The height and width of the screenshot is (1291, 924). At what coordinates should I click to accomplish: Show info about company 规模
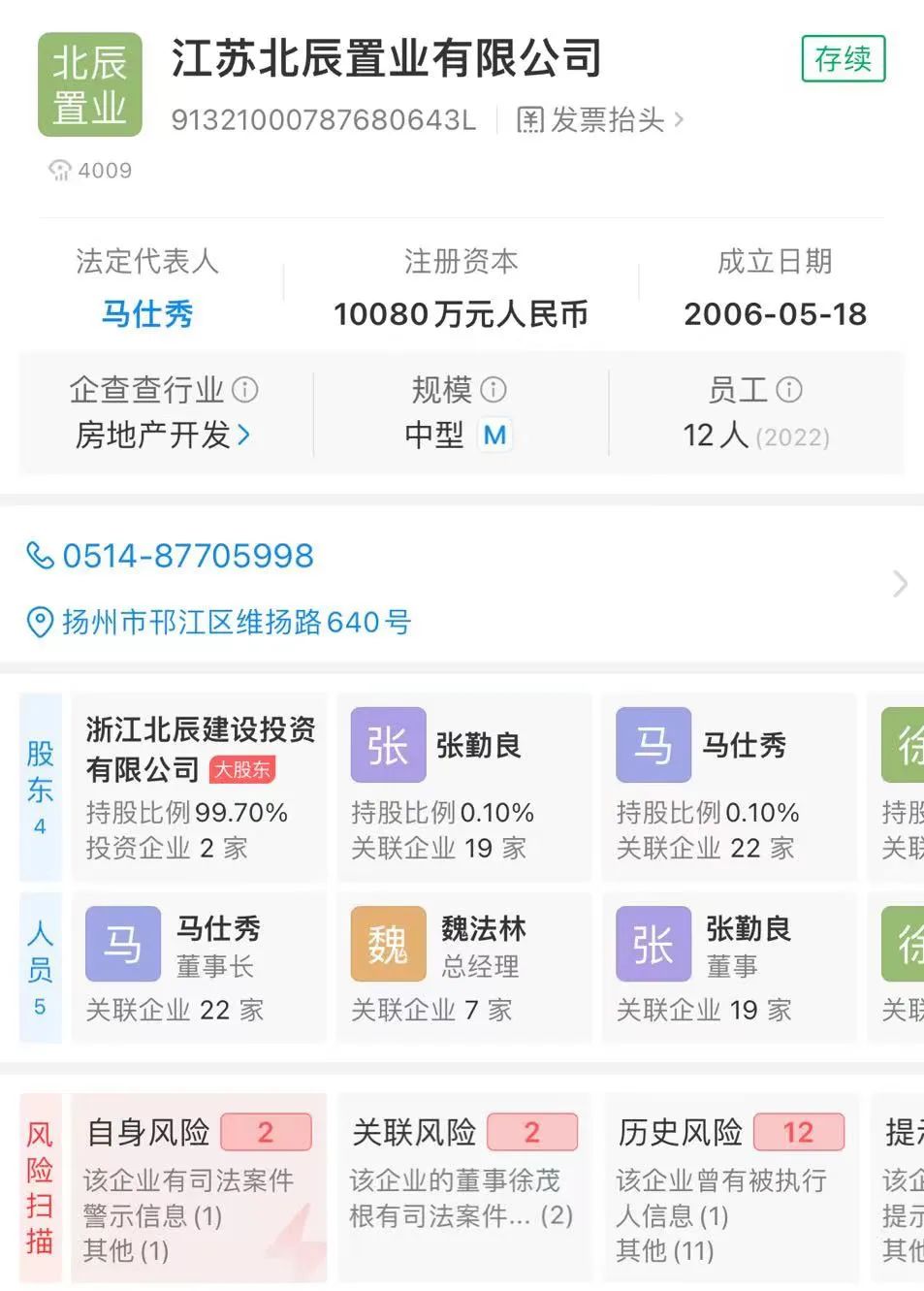click(494, 390)
